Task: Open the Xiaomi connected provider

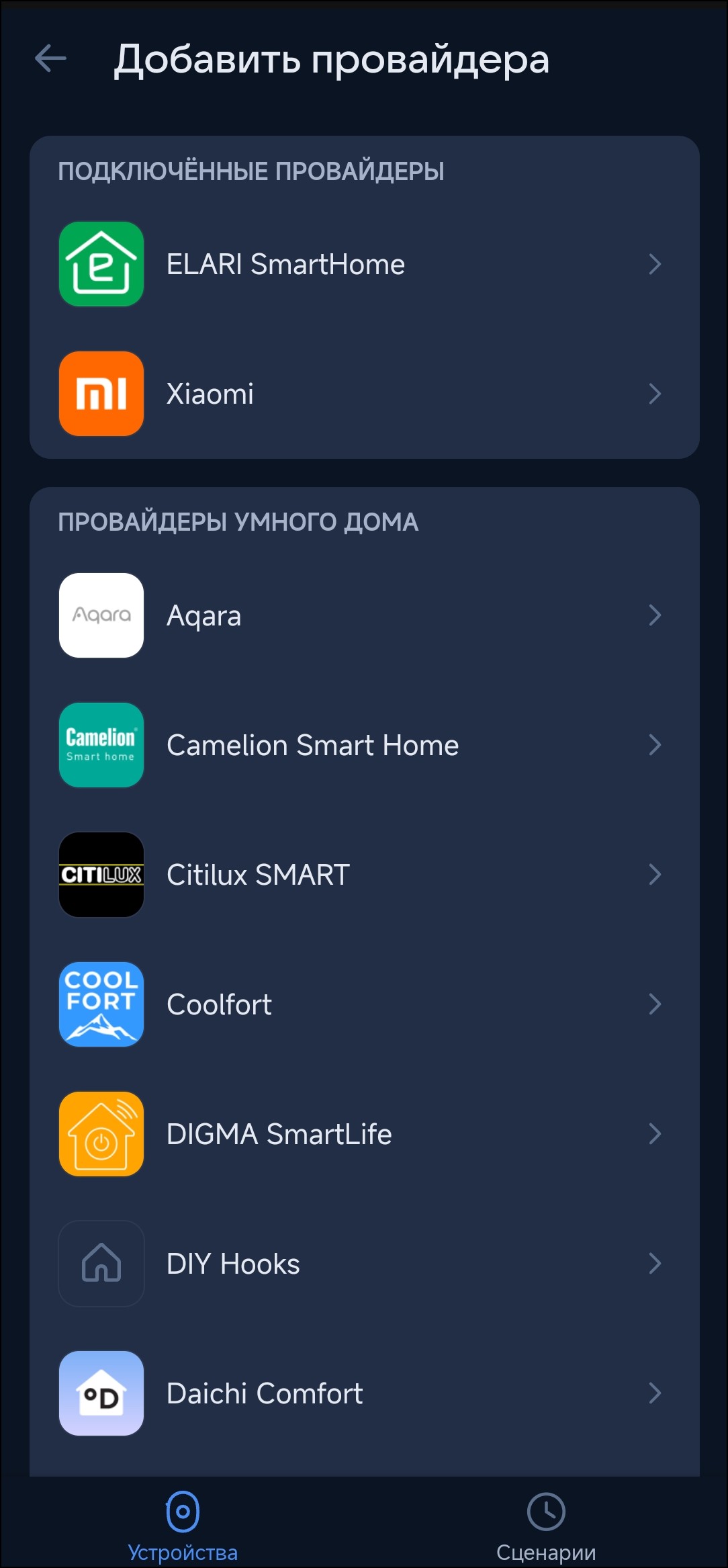Action: tap(363, 394)
